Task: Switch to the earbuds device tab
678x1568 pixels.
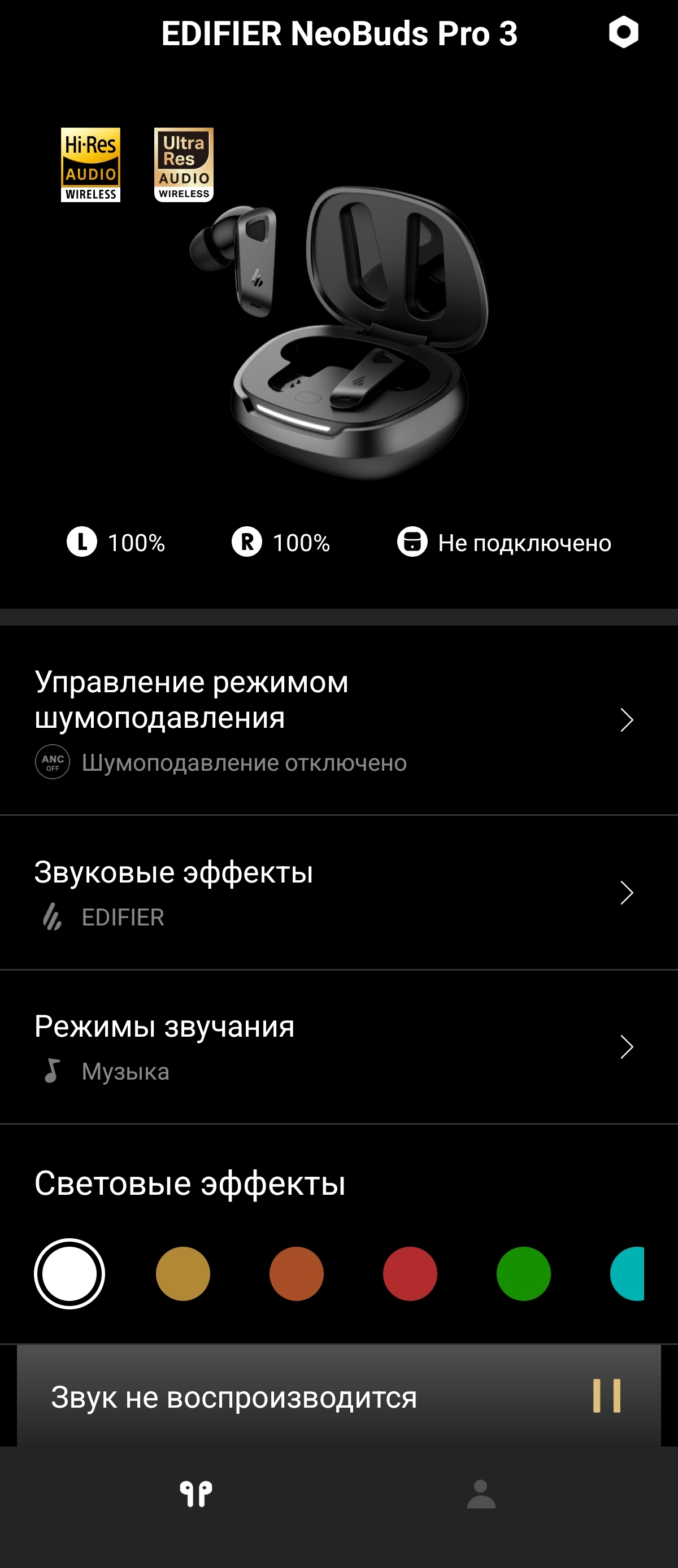Action: click(196, 1493)
